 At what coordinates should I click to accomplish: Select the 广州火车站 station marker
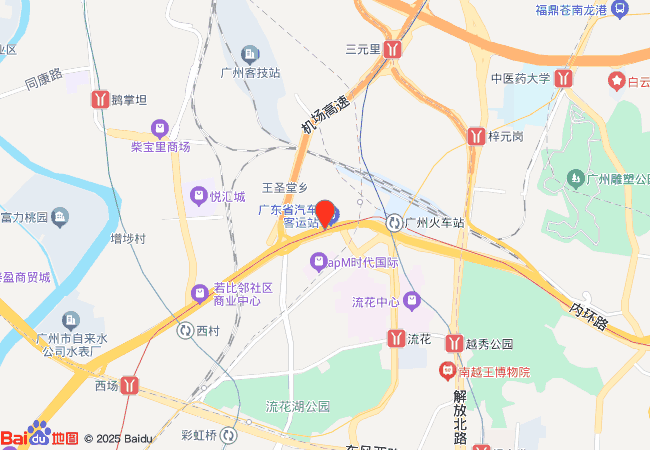click(x=394, y=223)
